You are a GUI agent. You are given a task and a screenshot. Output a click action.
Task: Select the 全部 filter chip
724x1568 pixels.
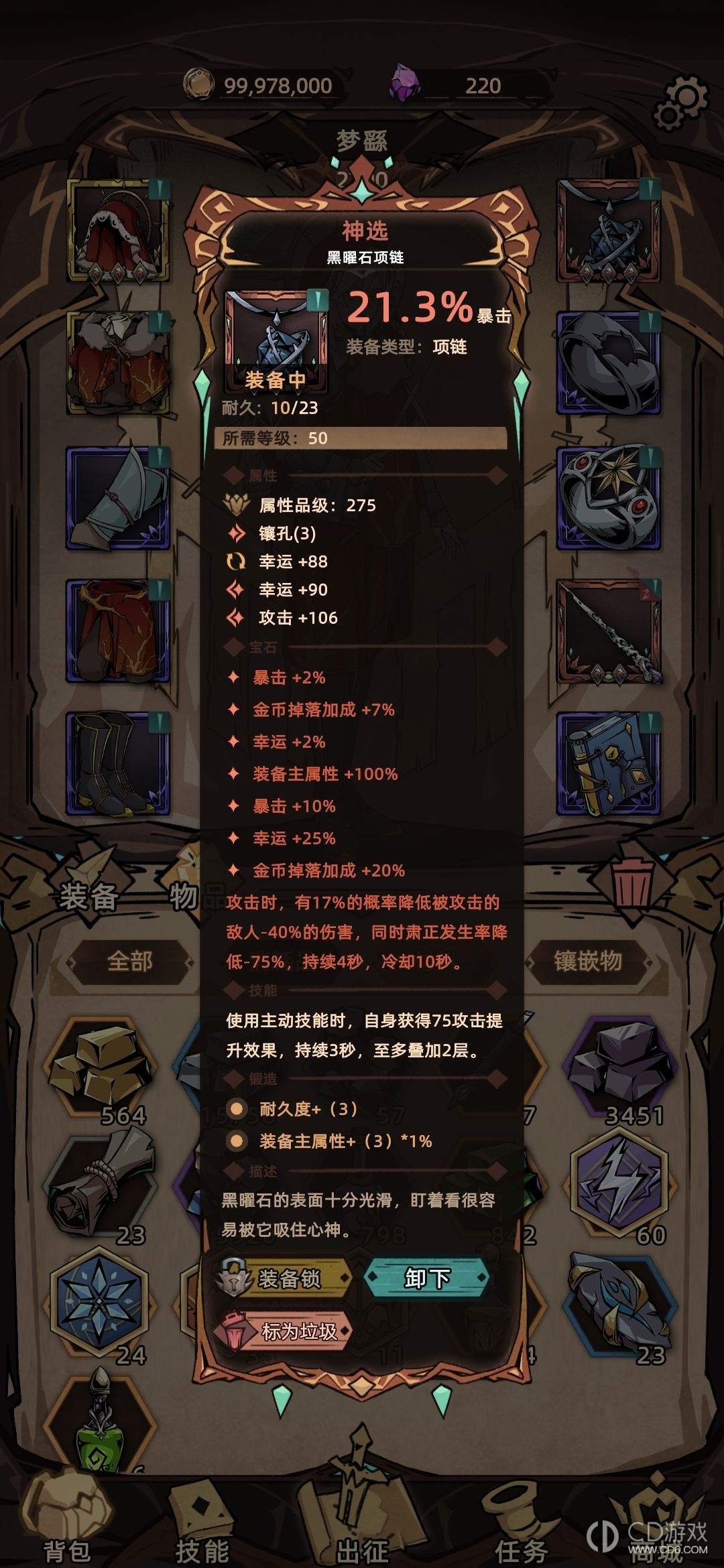(130, 962)
